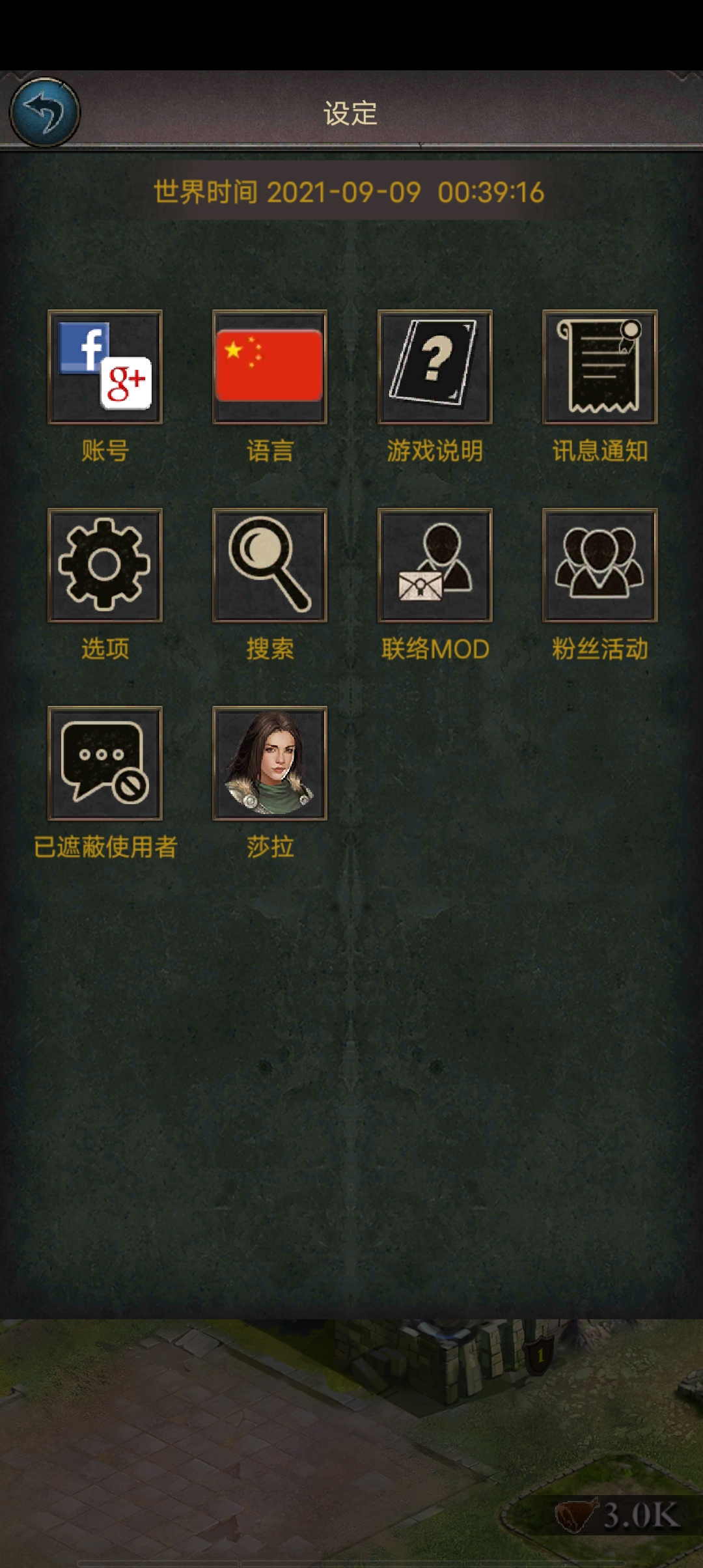Viewport: 703px width, 1568px height.
Task: View the 已遮蔽使用者 blocked users list
Action: (x=105, y=763)
